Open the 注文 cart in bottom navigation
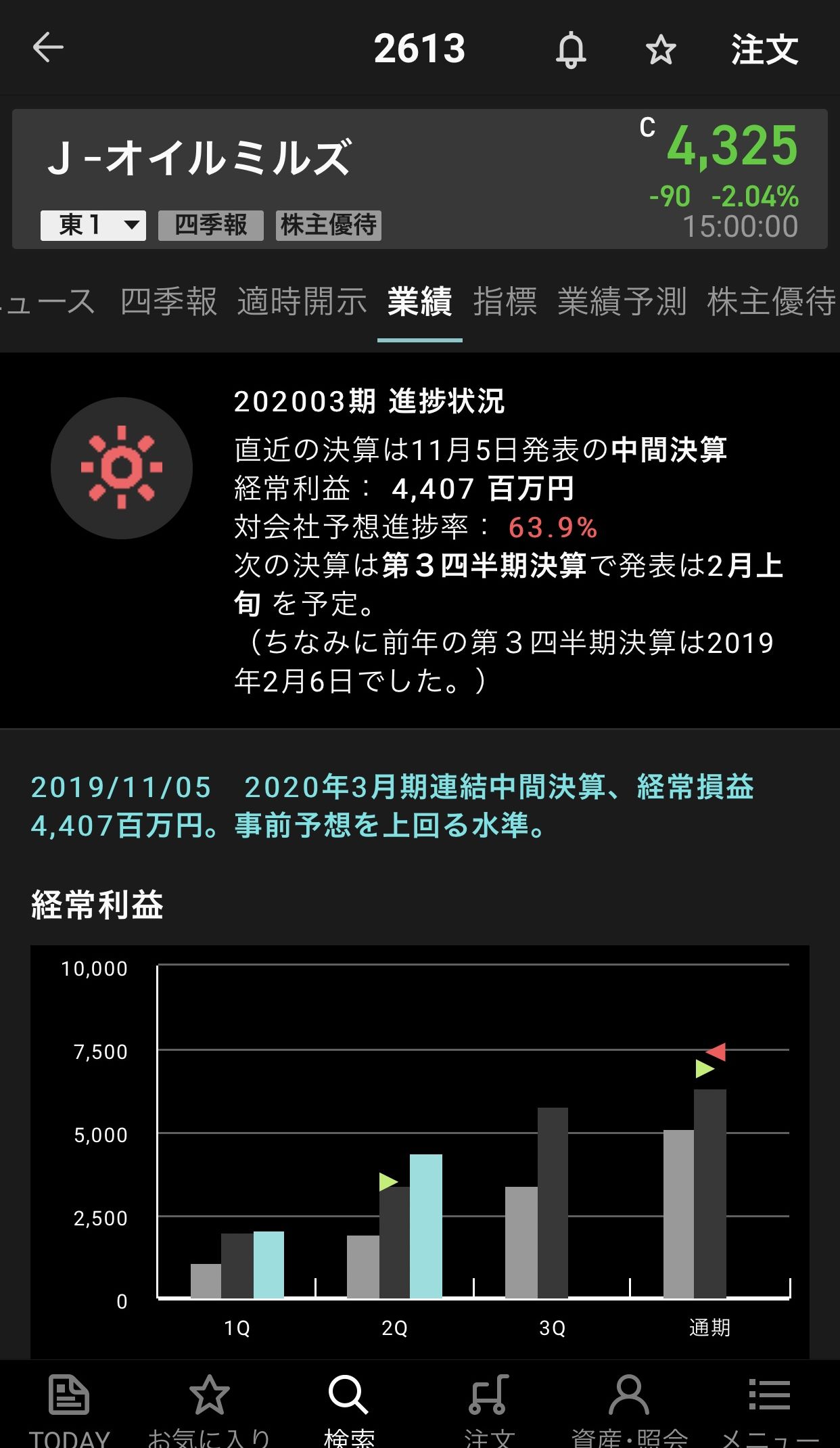This screenshot has width=840, height=1448. click(489, 1407)
